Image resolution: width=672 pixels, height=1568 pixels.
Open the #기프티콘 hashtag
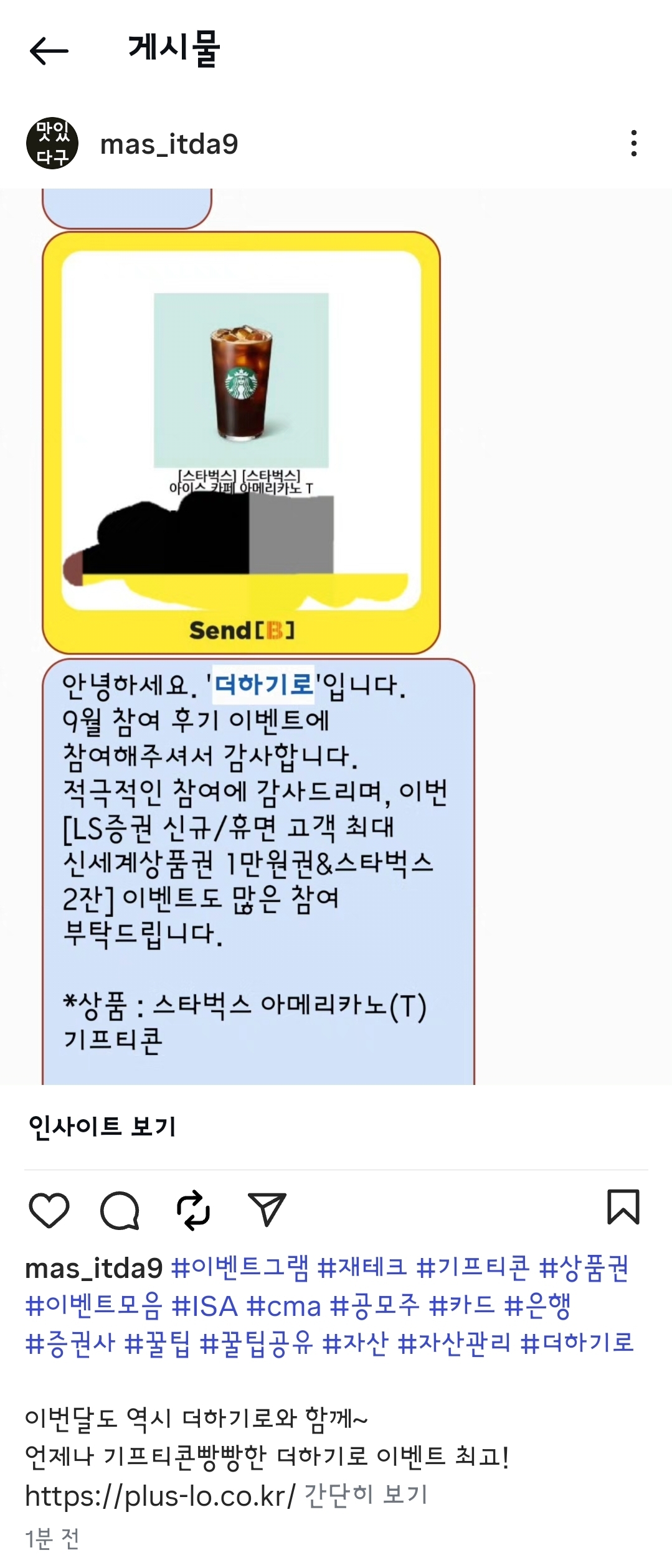click(x=472, y=1268)
